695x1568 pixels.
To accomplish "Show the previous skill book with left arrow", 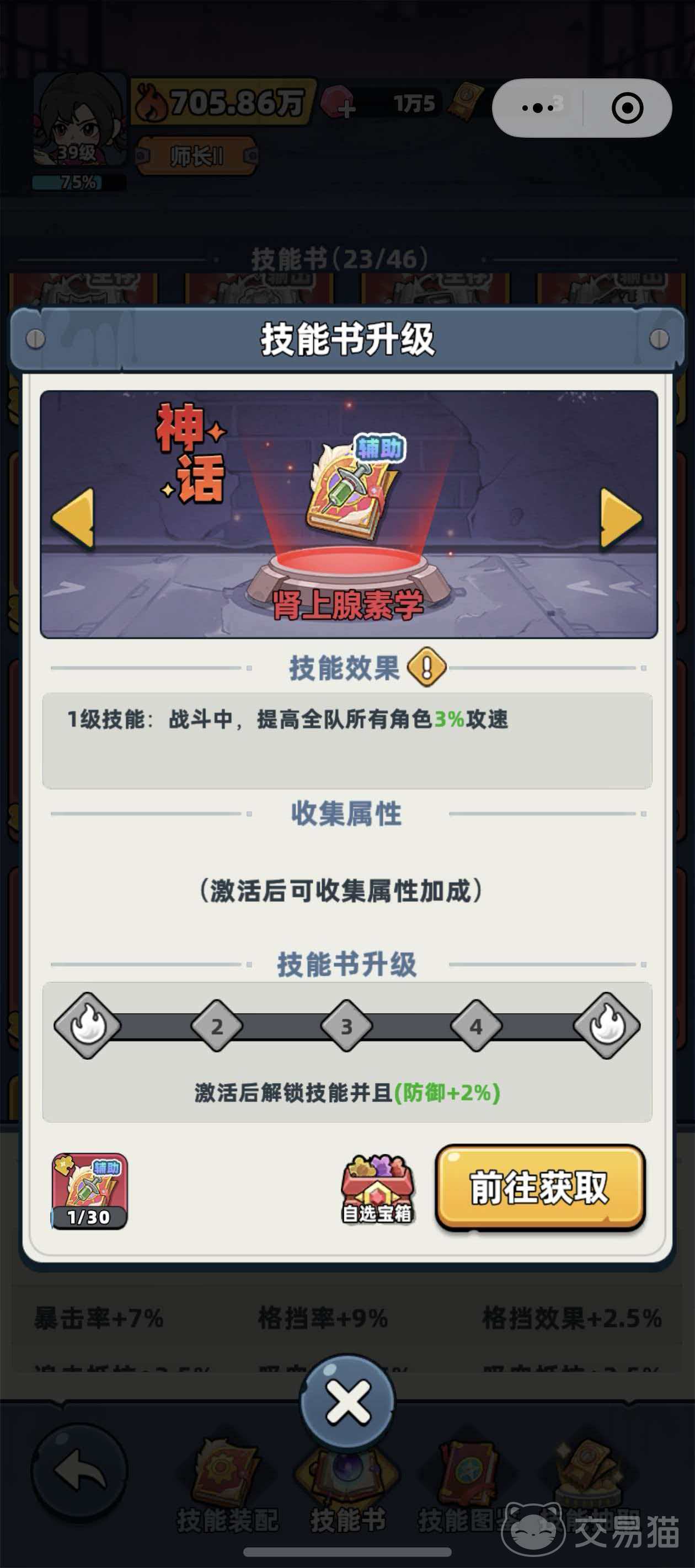I will coord(74,518).
